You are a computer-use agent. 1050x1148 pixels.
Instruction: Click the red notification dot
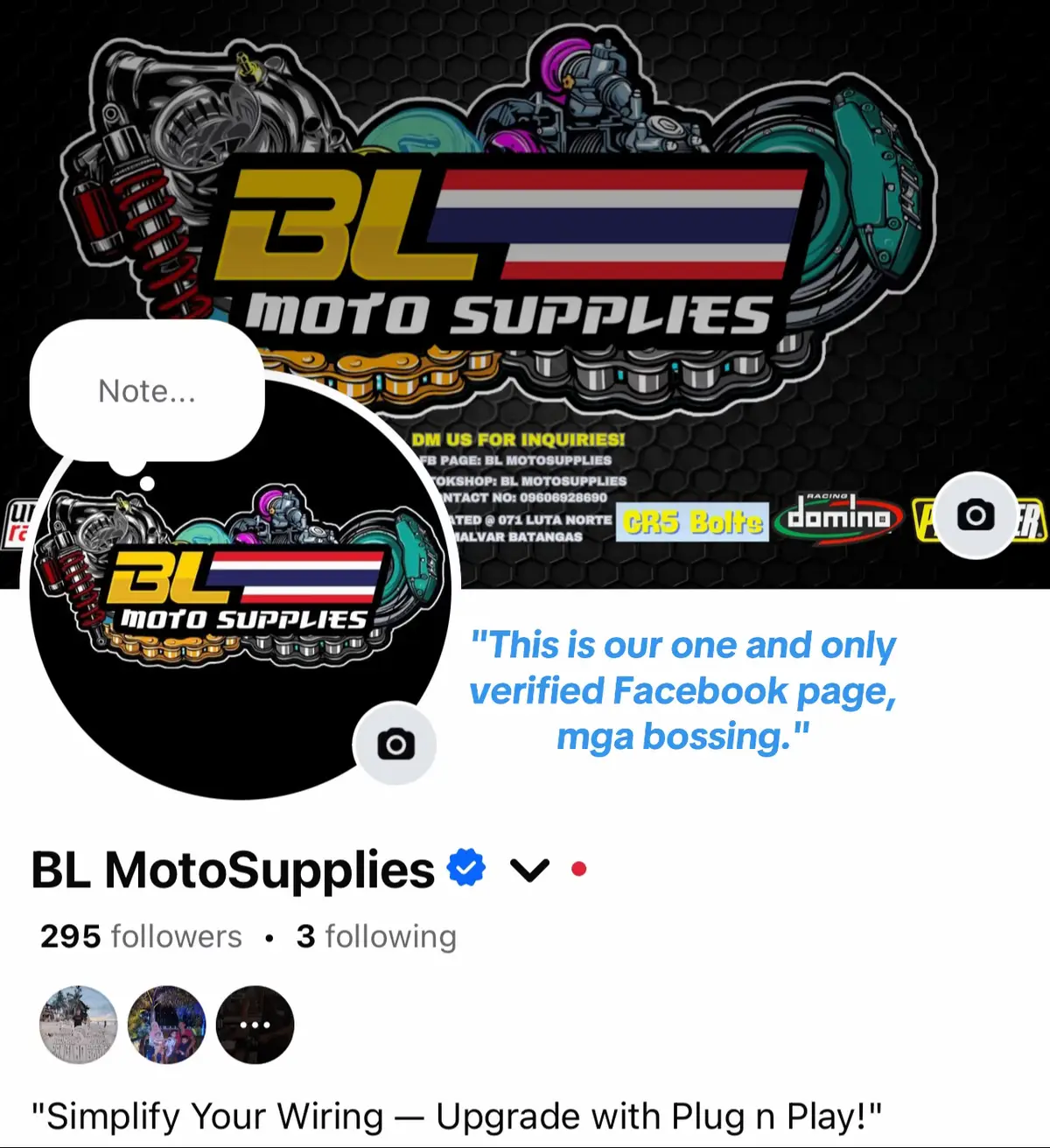coord(577,869)
